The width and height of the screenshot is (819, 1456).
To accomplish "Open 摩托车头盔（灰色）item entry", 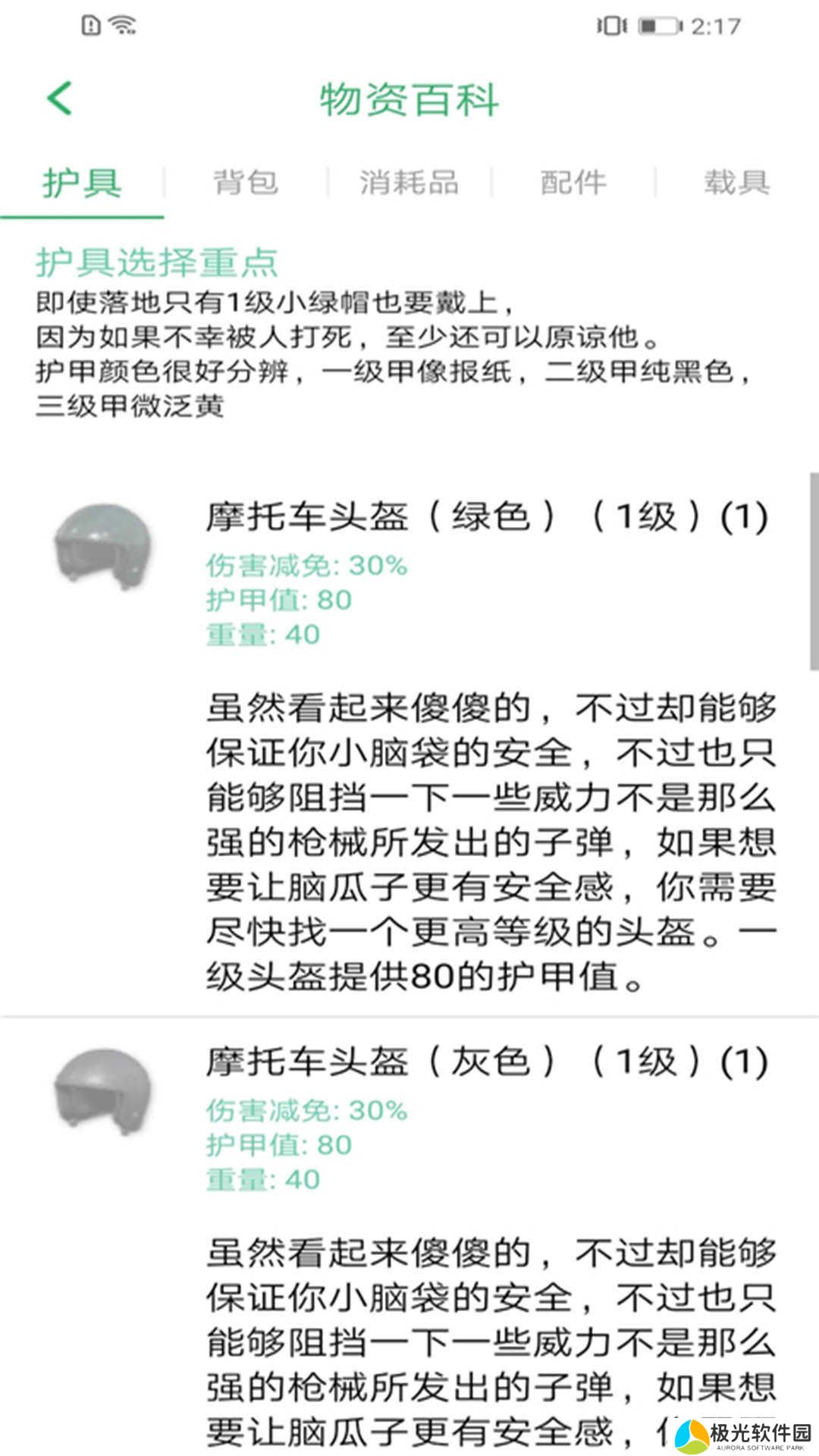I will (x=485, y=1062).
